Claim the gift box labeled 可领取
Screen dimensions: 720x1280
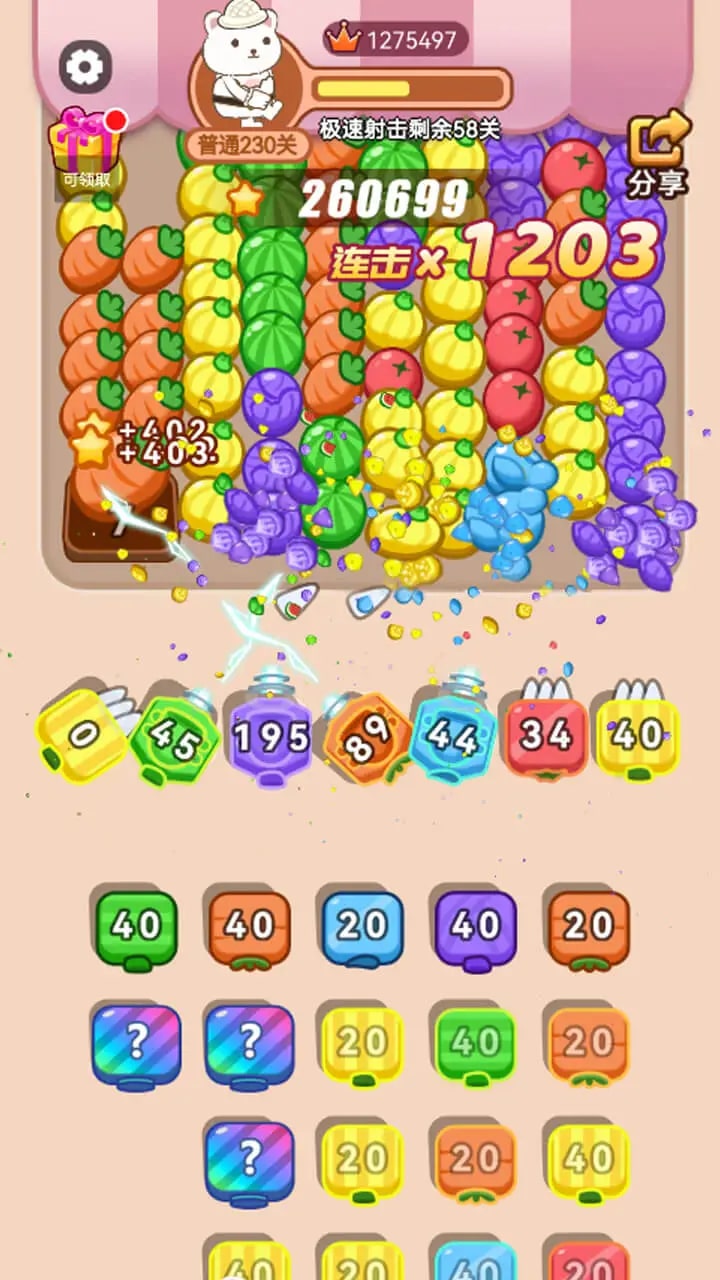[x=88, y=148]
